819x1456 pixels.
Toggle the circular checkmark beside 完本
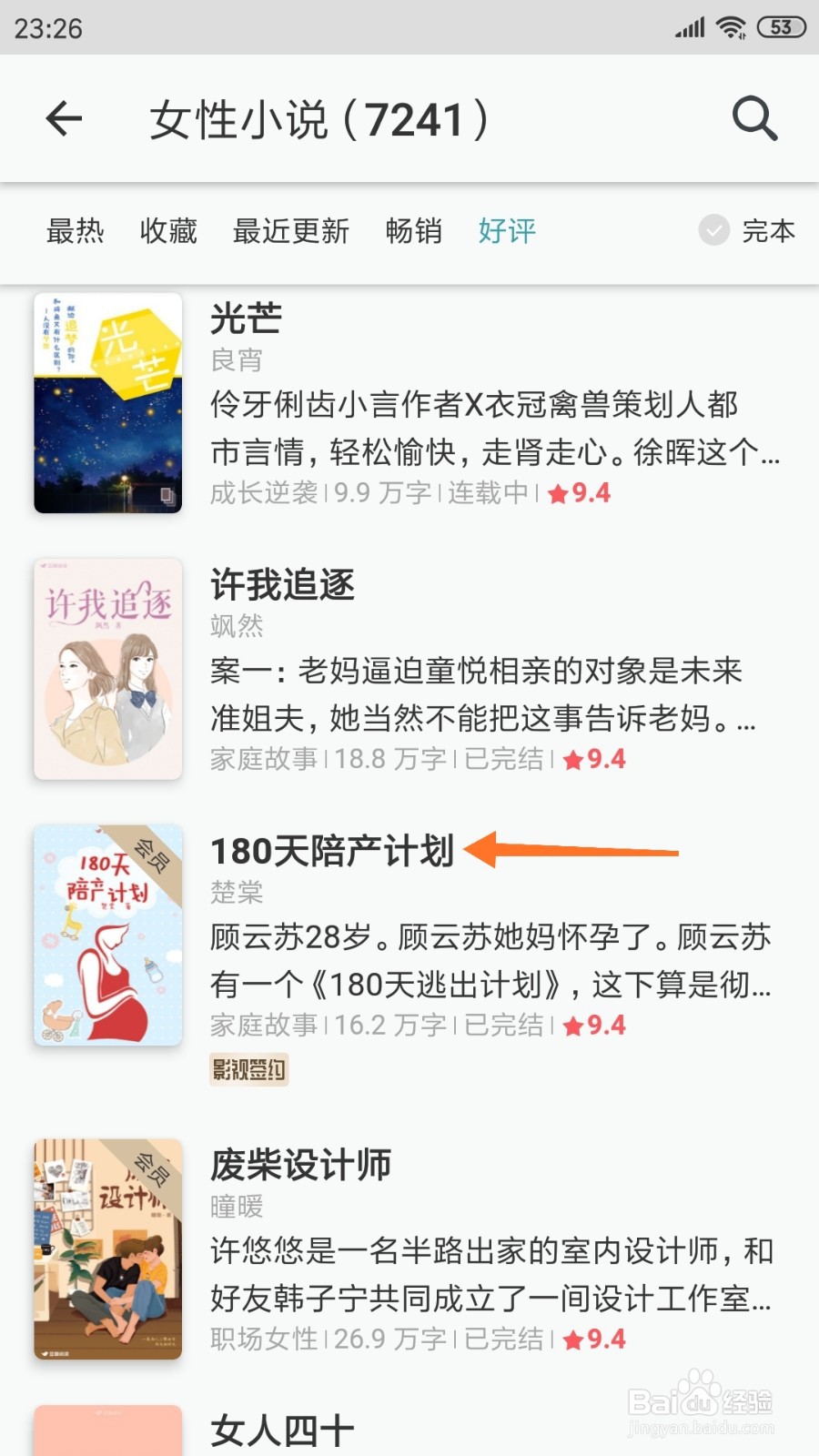point(713,232)
